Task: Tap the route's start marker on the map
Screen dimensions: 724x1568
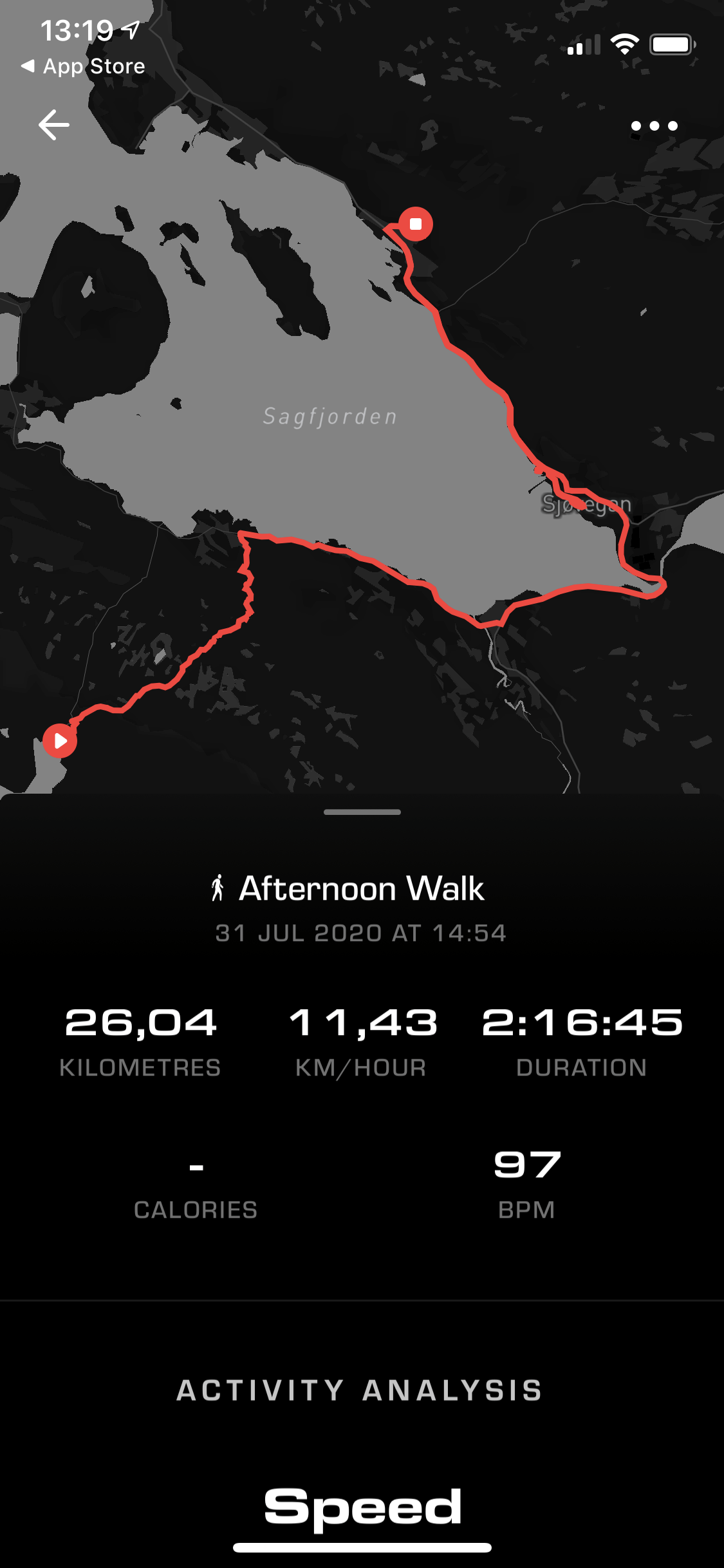Action: pos(60,741)
